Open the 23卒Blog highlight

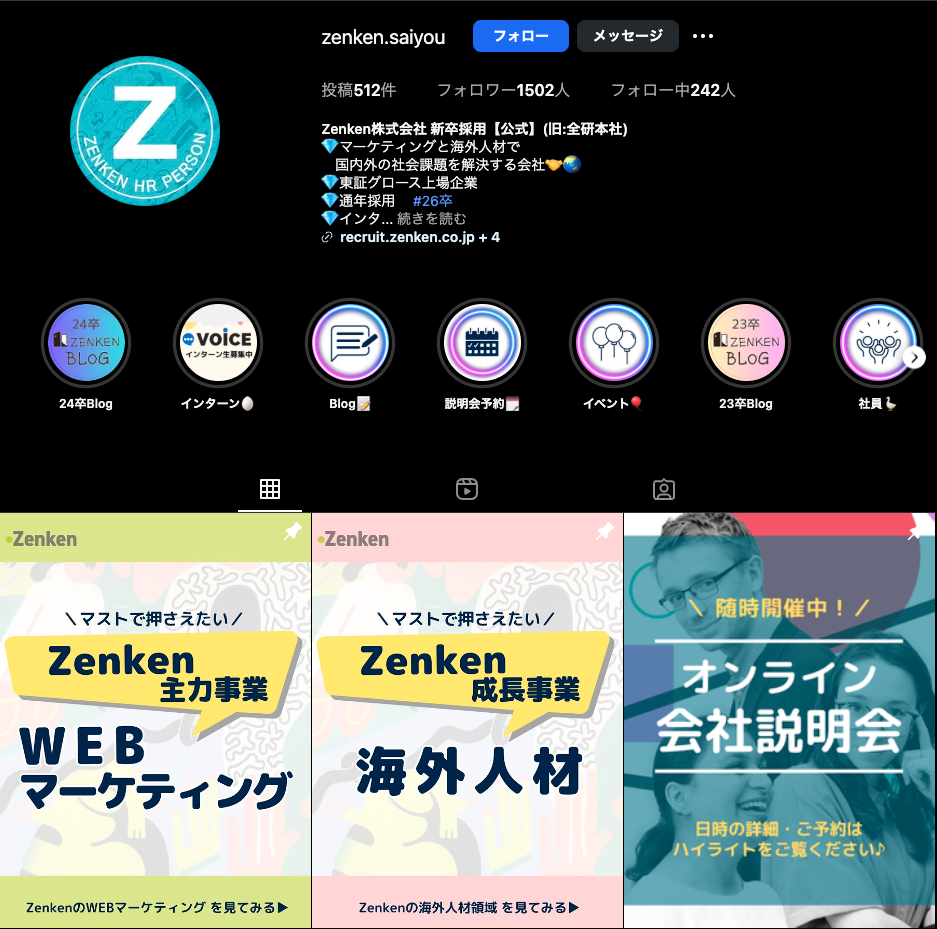746,343
